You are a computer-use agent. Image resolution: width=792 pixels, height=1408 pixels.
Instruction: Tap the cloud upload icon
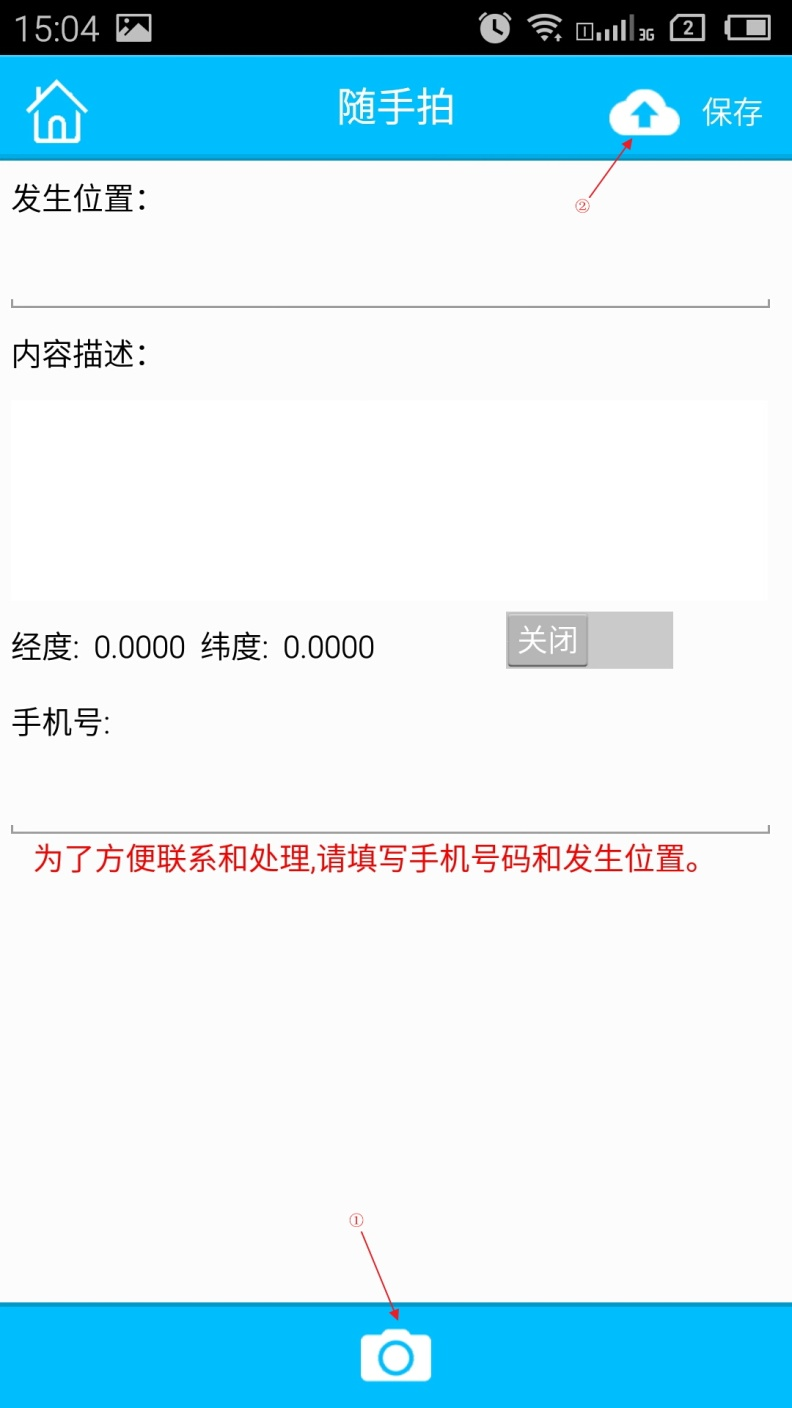point(644,113)
